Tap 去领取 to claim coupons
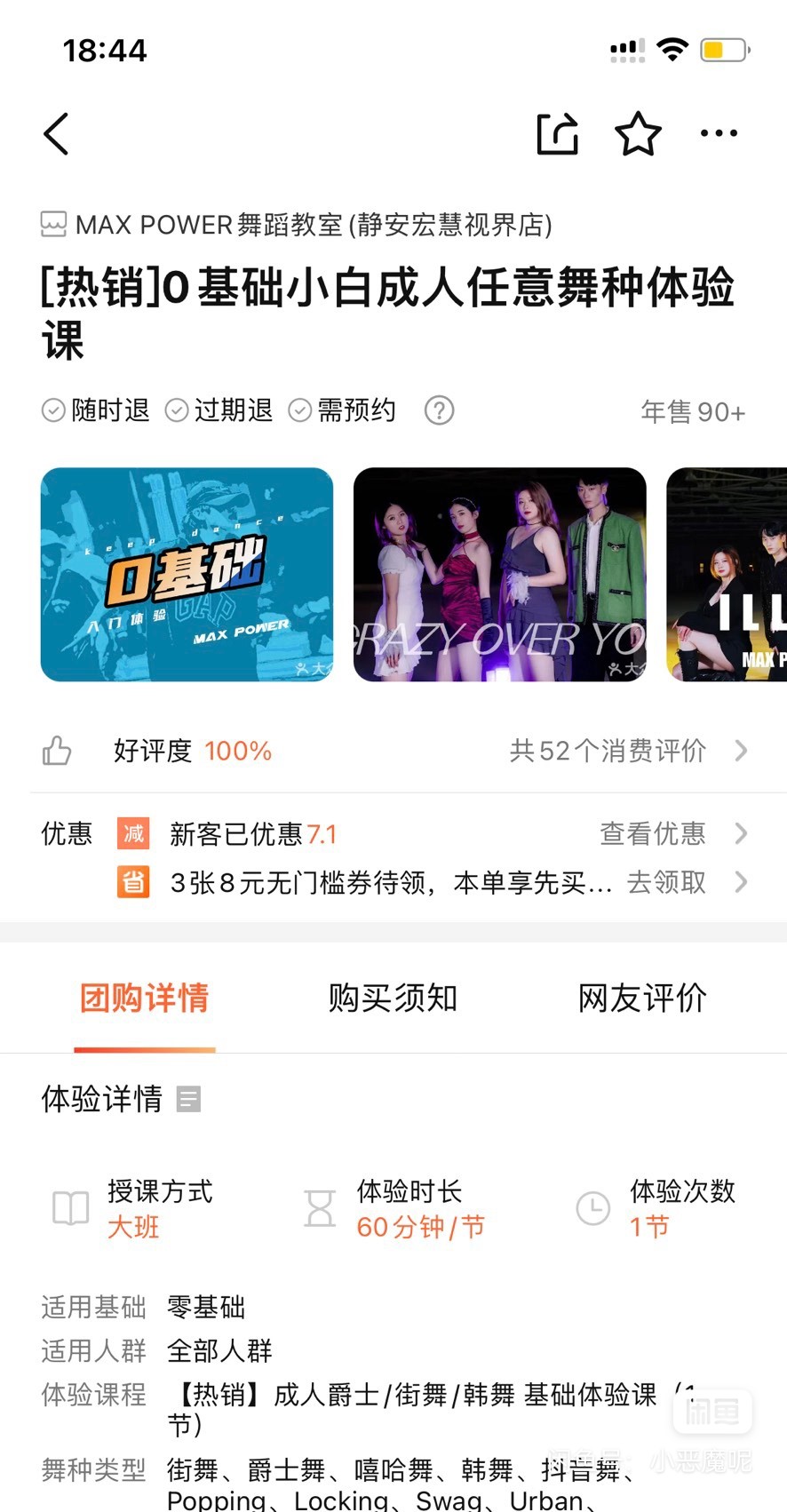The image size is (787, 1512). pos(685,882)
